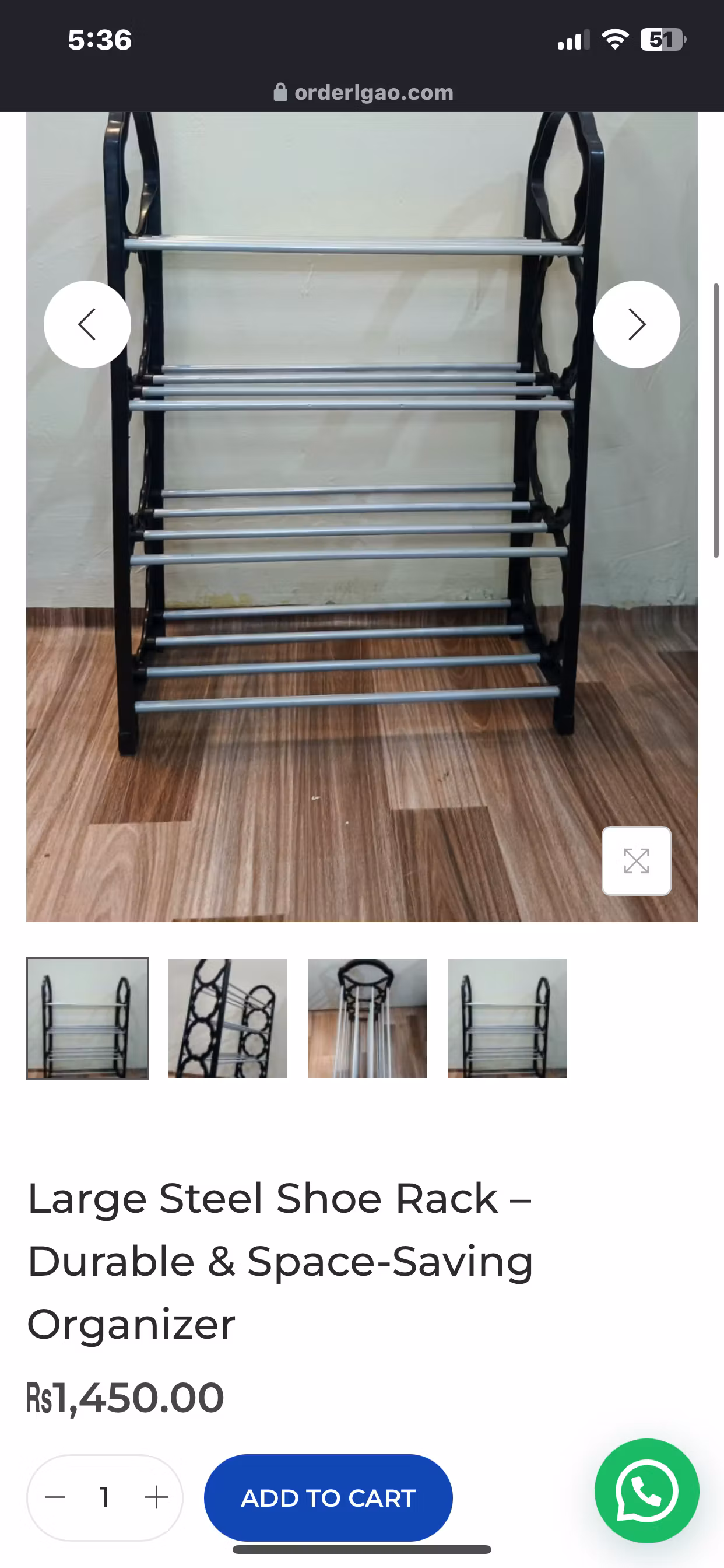Open the top-down rack thumbnail
The width and height of the screenshot is (724, 1568).
coord(367,1019)
